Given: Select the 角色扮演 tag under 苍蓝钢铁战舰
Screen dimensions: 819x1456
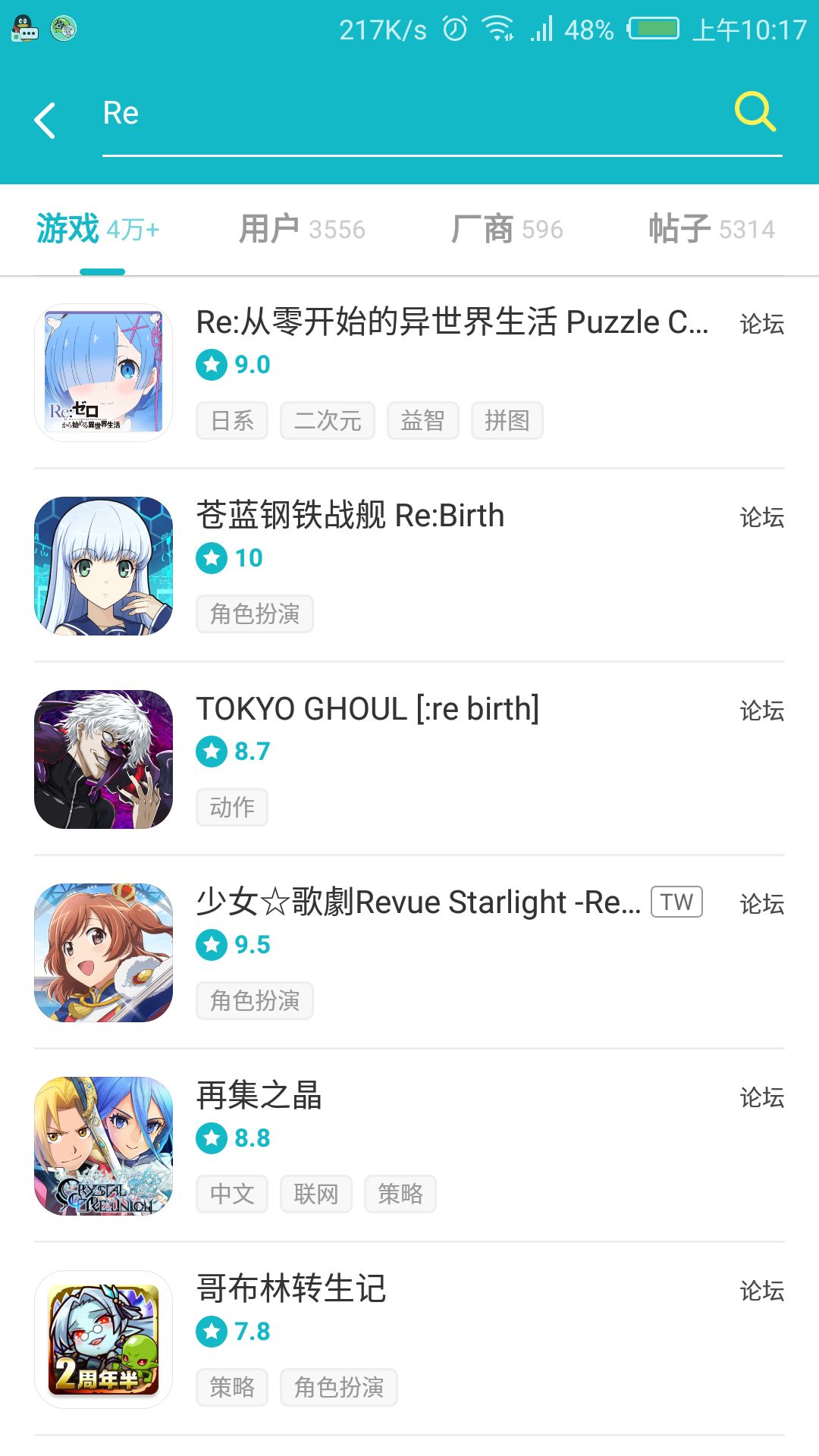Looking at the screenshot, I should pyautogui.click(x=254, y=614).
